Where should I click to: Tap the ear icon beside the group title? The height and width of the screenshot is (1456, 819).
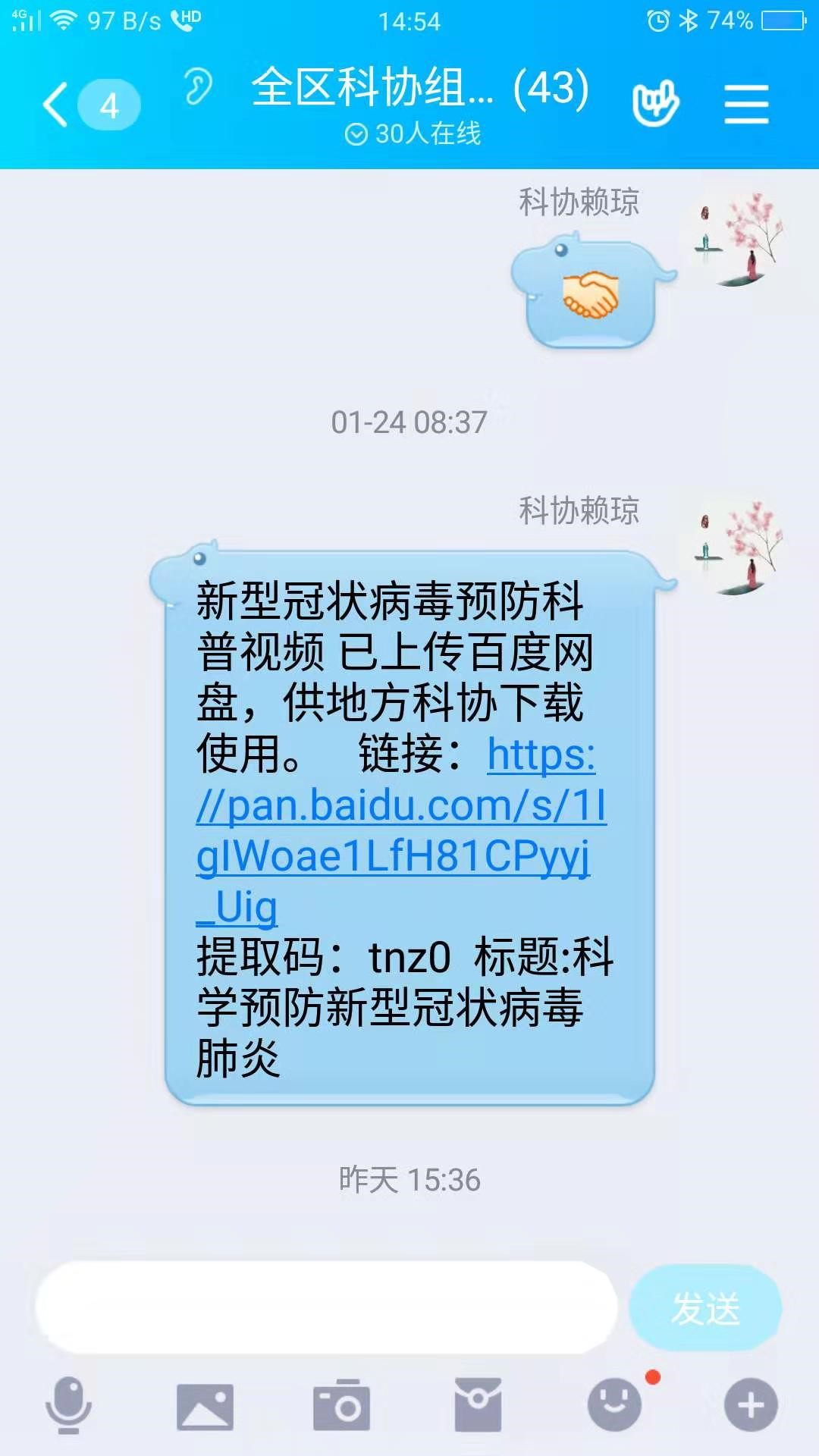[199, 86]
